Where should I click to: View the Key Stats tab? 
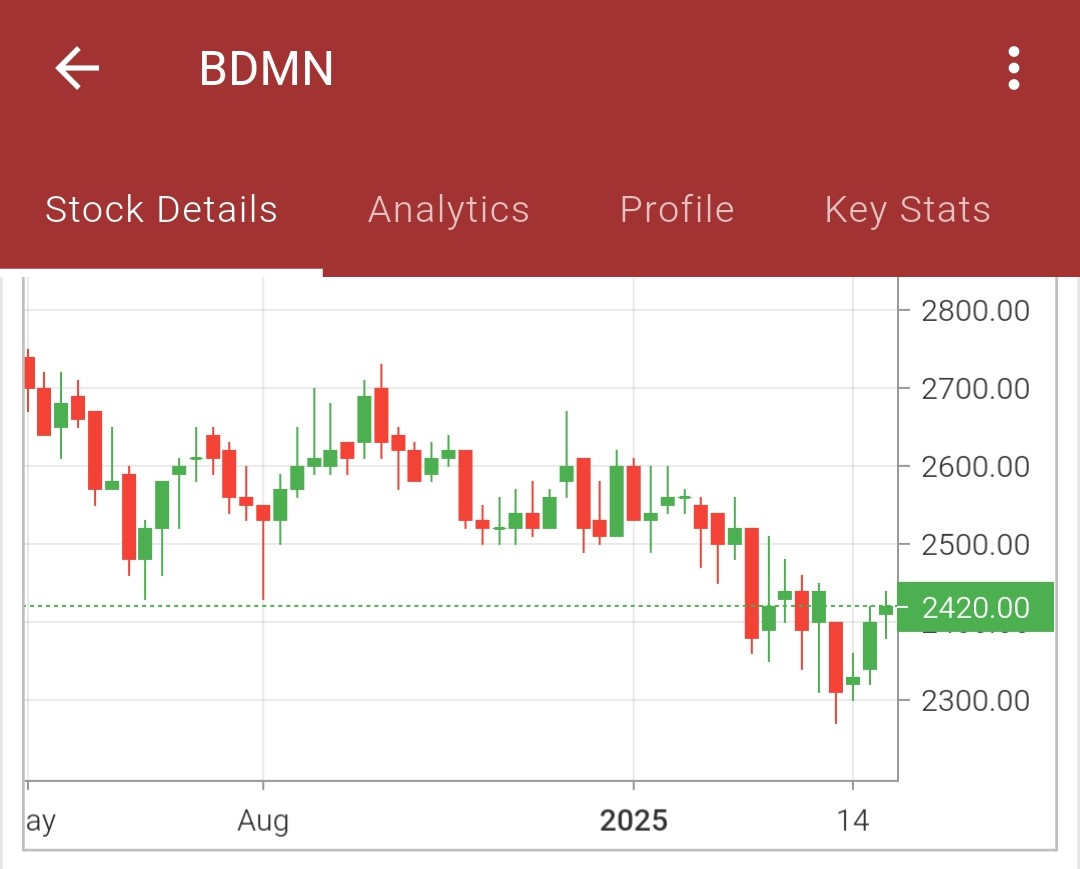point(907,210)
